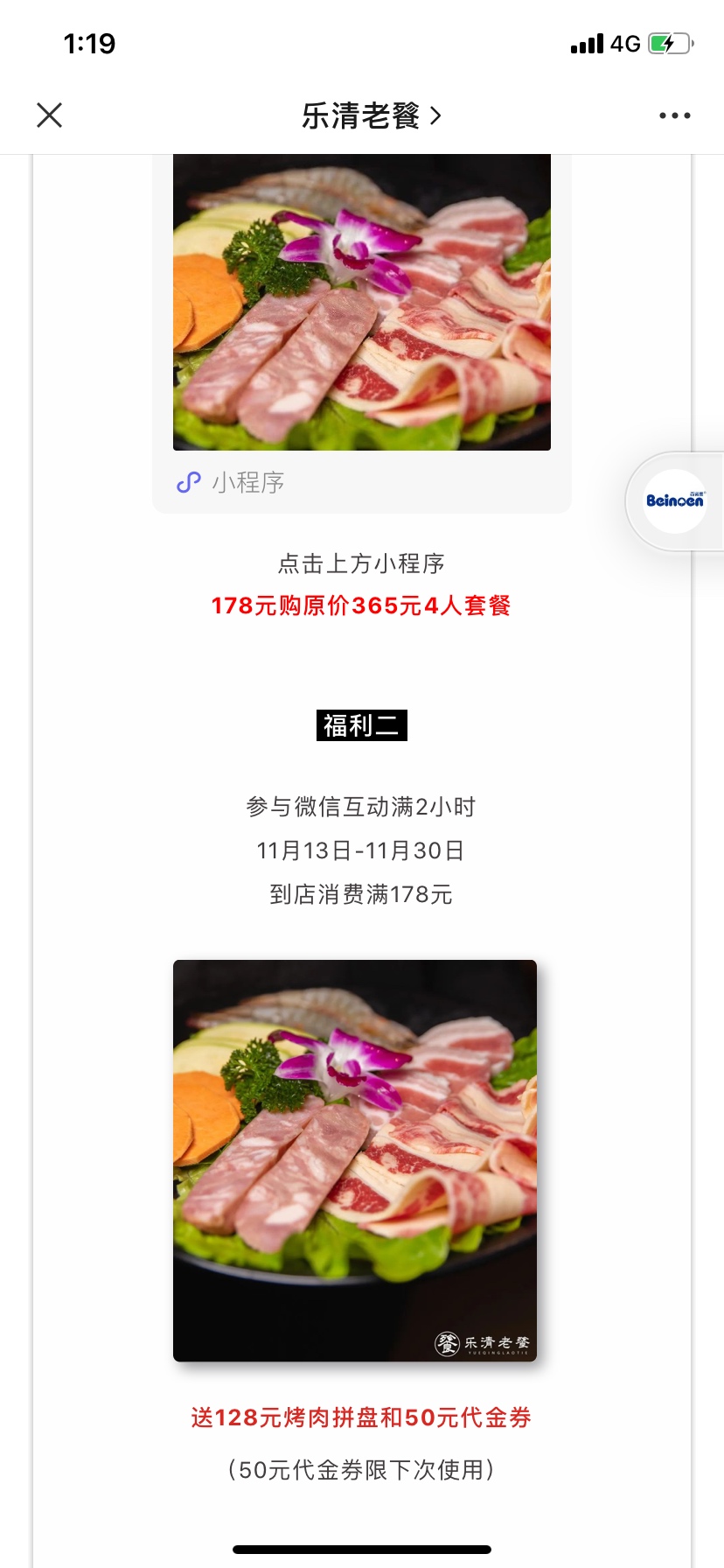
Task: View the 128元 barbecue platter image
Action: (x=355, y=1159)
